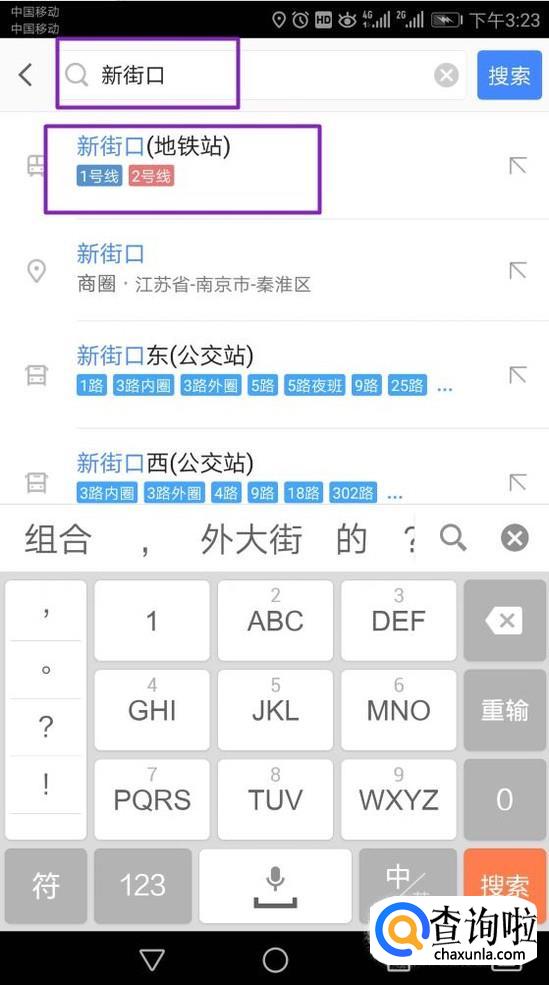This screenshot has width=549, height=985.
Task: Open the 符 symbols keyboard
Action: coord(46,886)
